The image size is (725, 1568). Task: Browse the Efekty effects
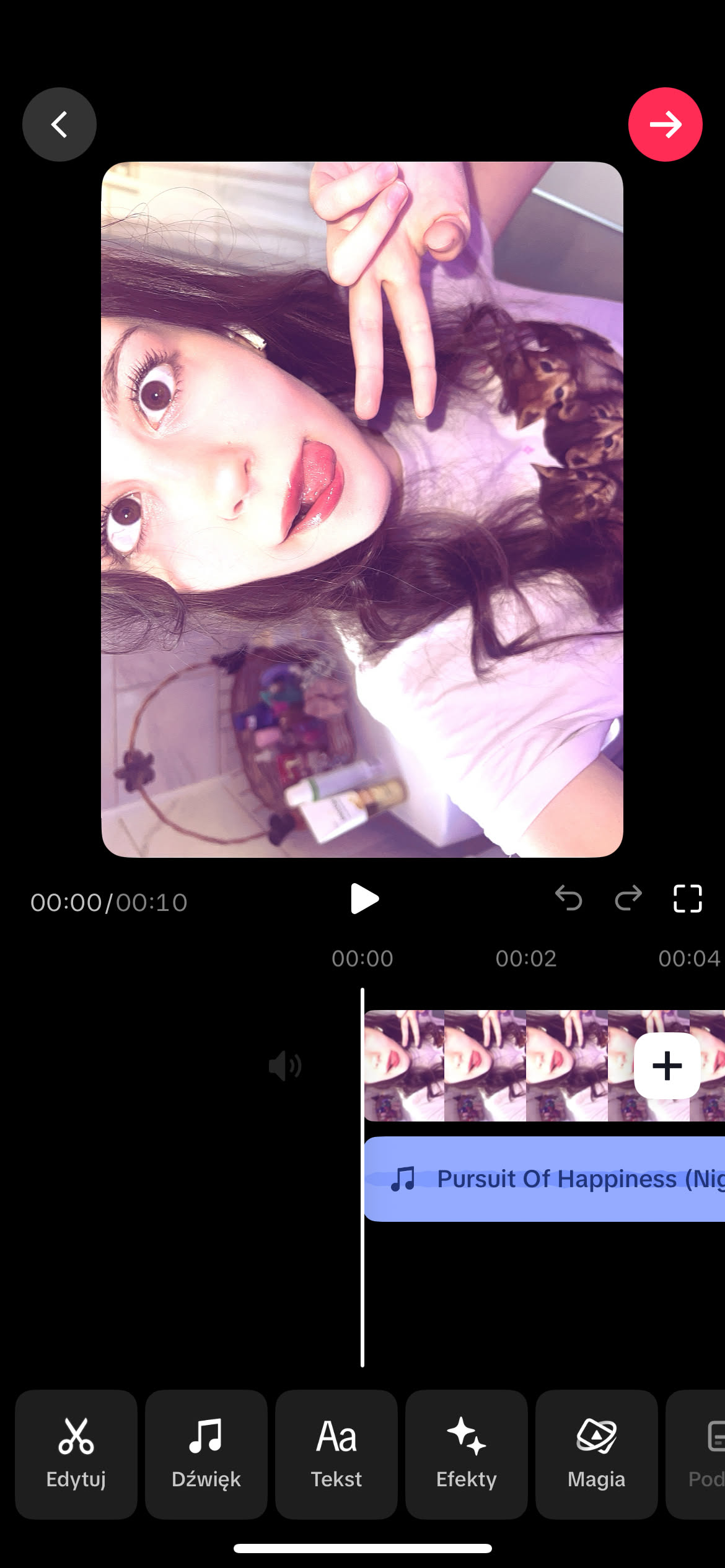point(467,1454)
